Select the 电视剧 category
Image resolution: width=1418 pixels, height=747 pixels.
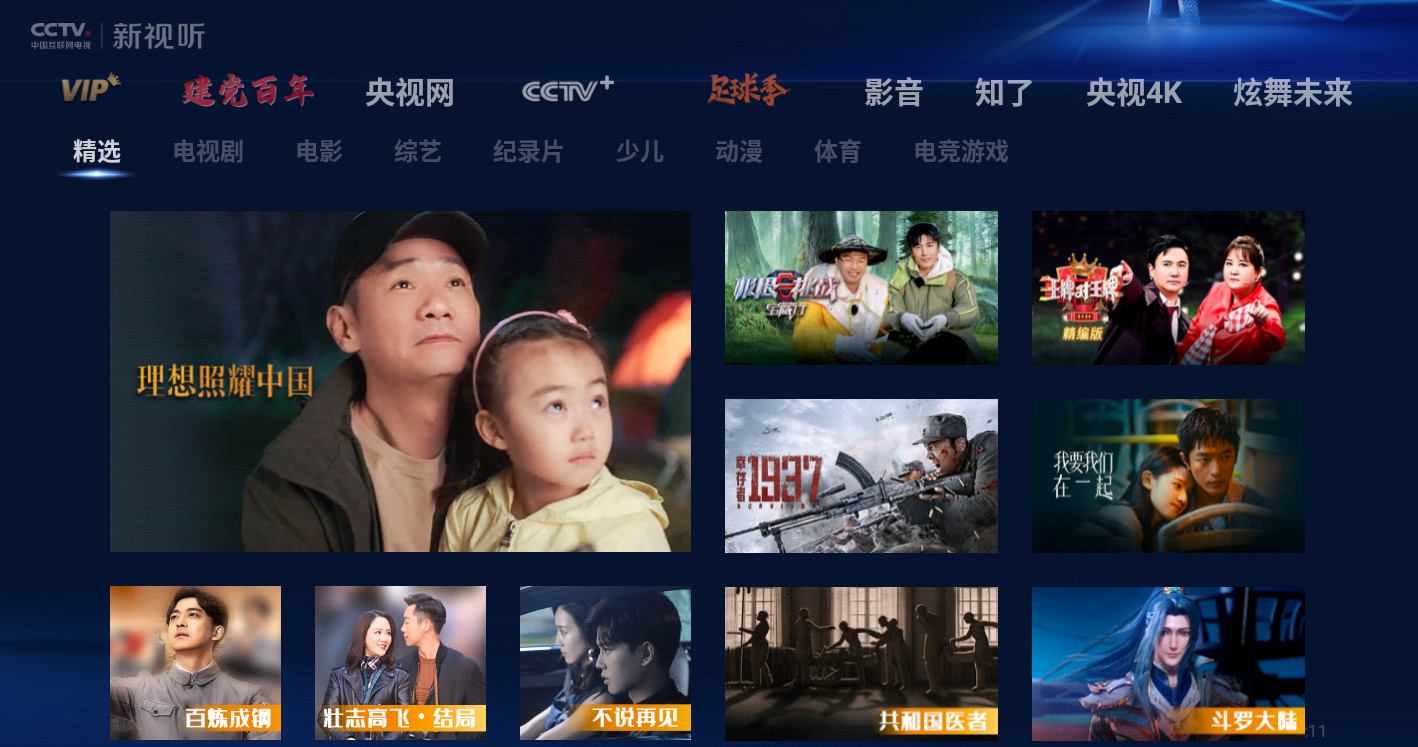(208, 152)
